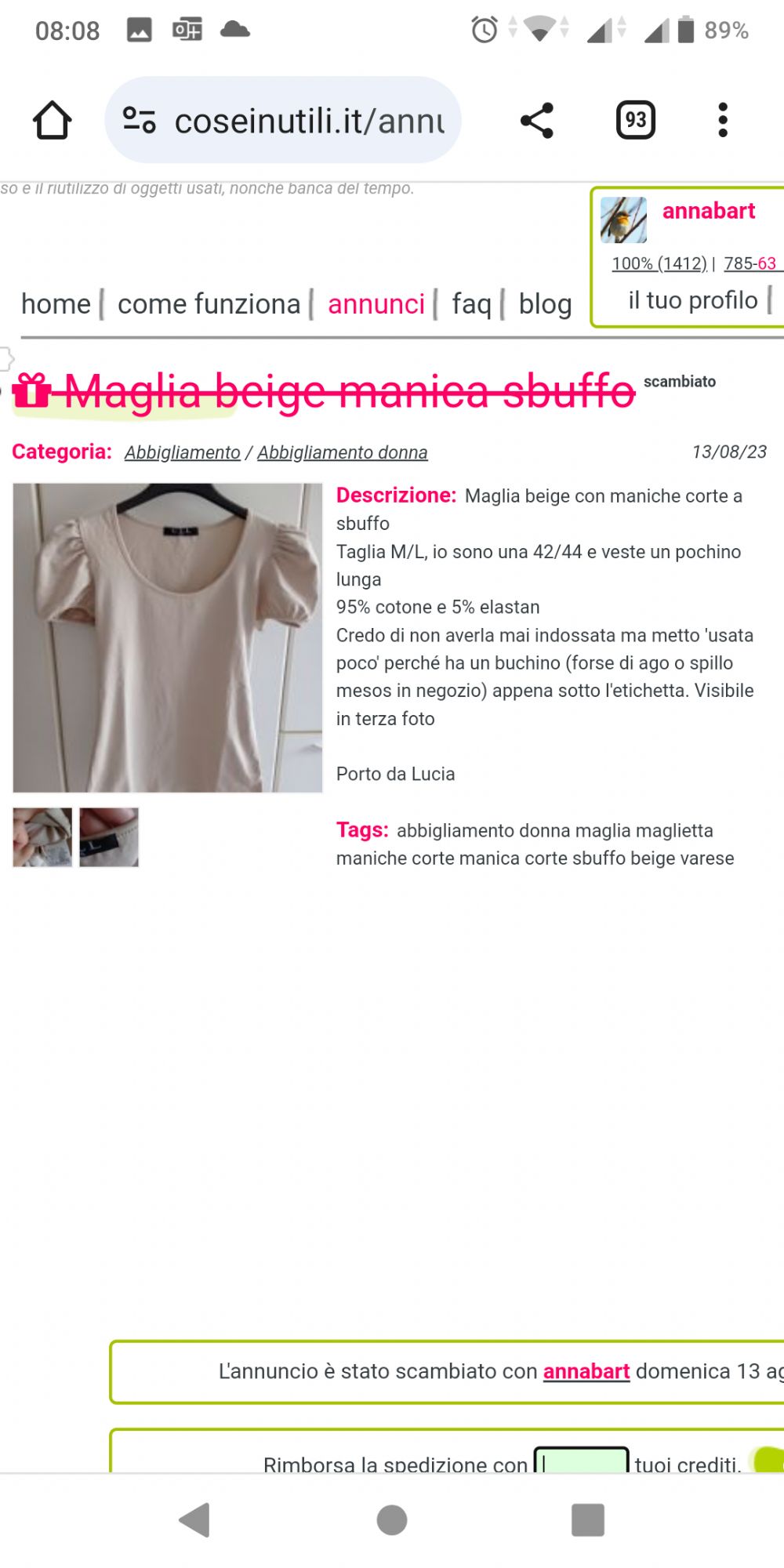Image resolution: width=784 pixels, height=1568 pixels.
Task: View the 100% (1412) feedback link
Action: tap(659, 263)
